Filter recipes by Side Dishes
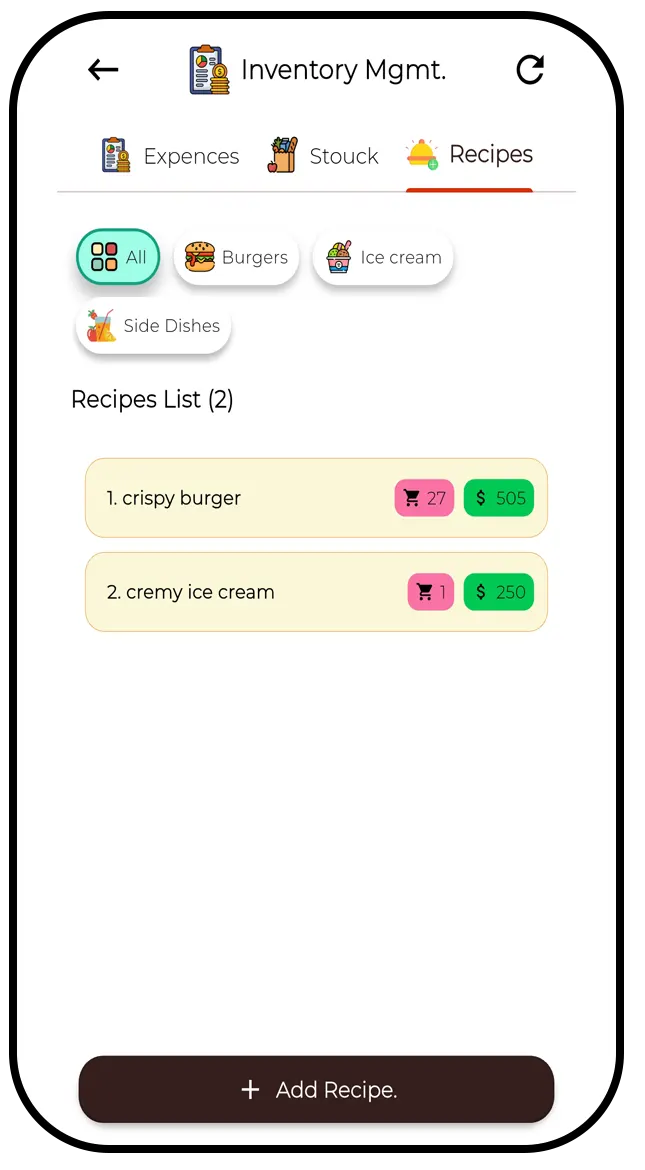 point(153,326)
